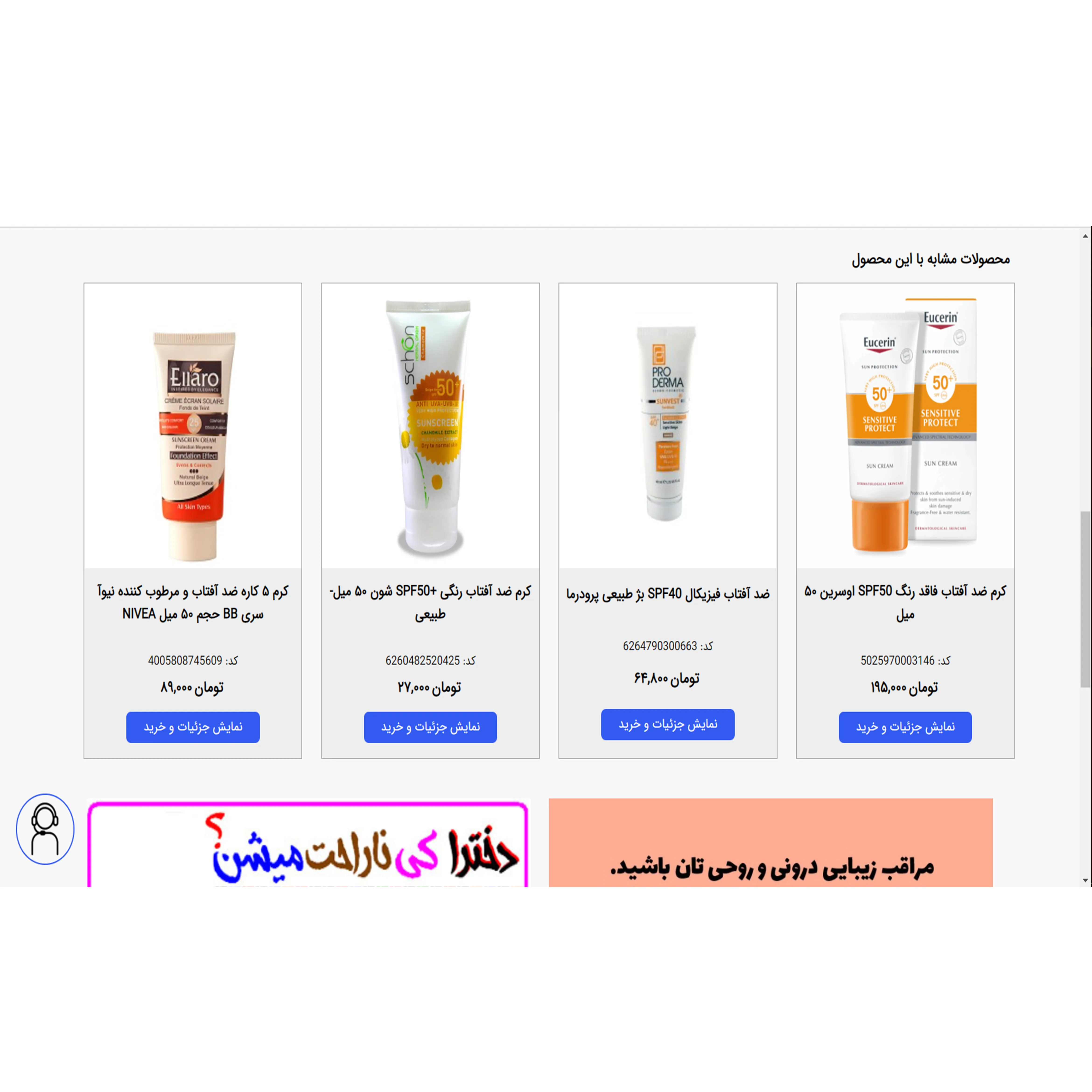Open details and buy Eucerin SPF50 sunscreen

905,727
